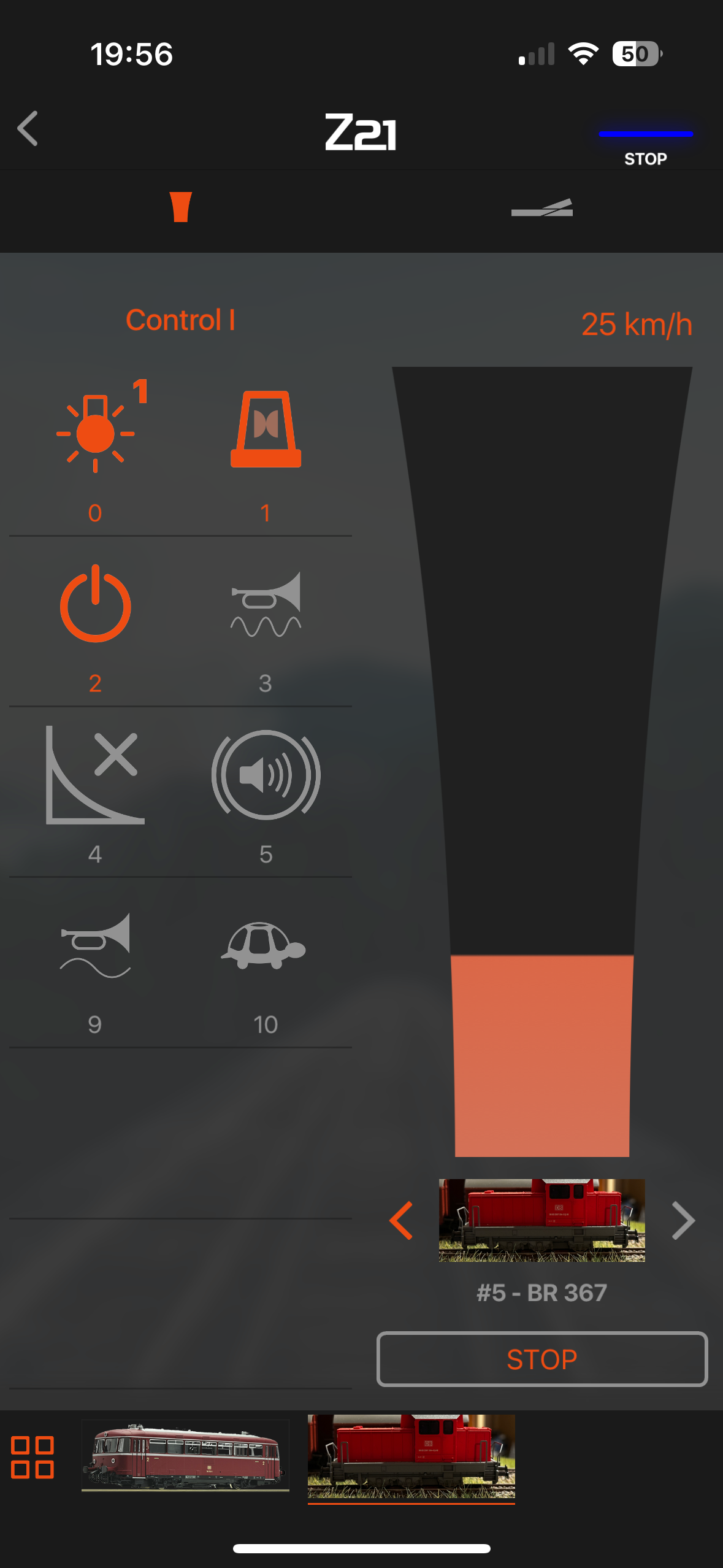The width and height of the screenshot is (723, 1568).
Task: Select the dark red railbus locomotive
Action: pos(185,1456)
